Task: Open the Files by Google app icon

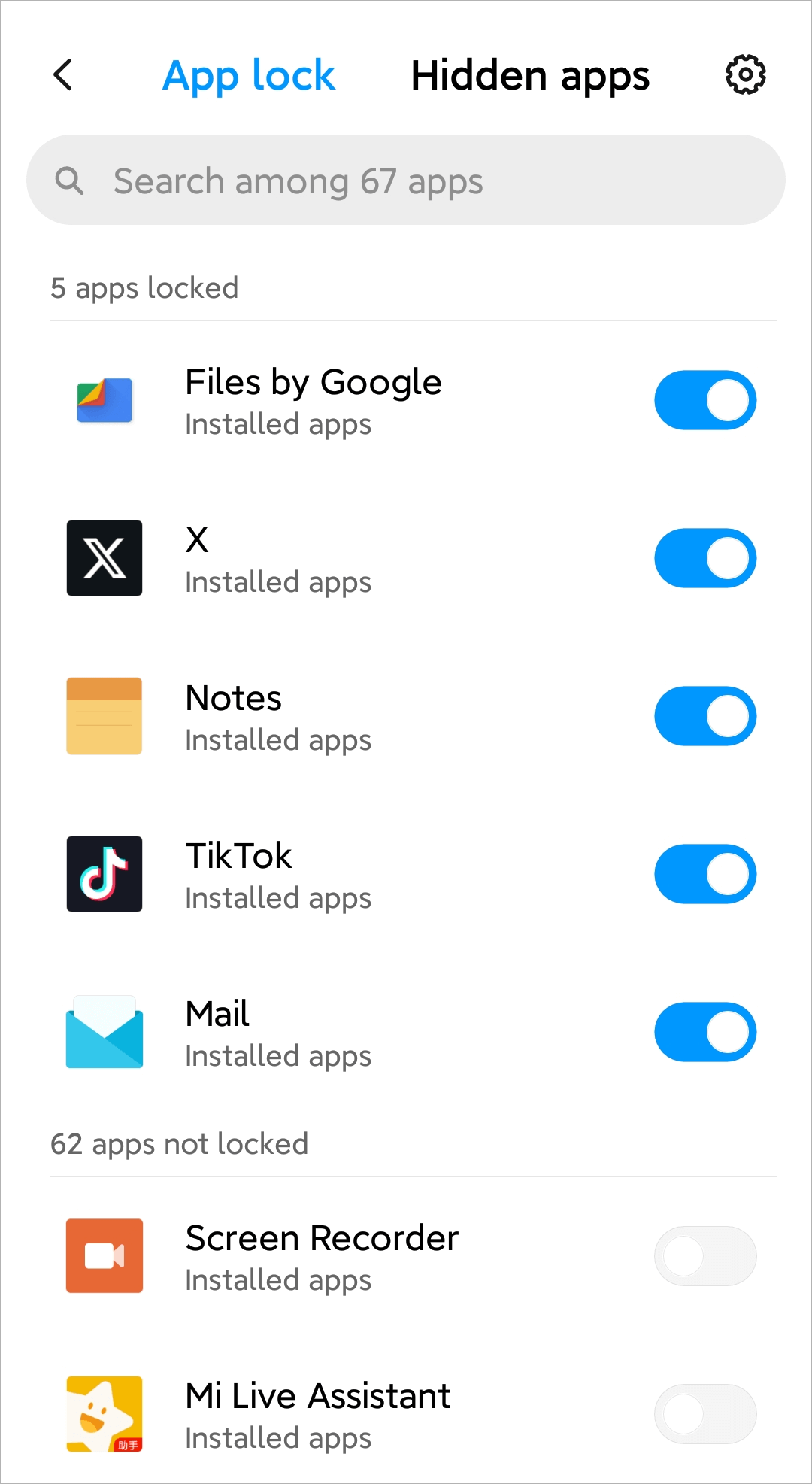Action: point(105,401)
